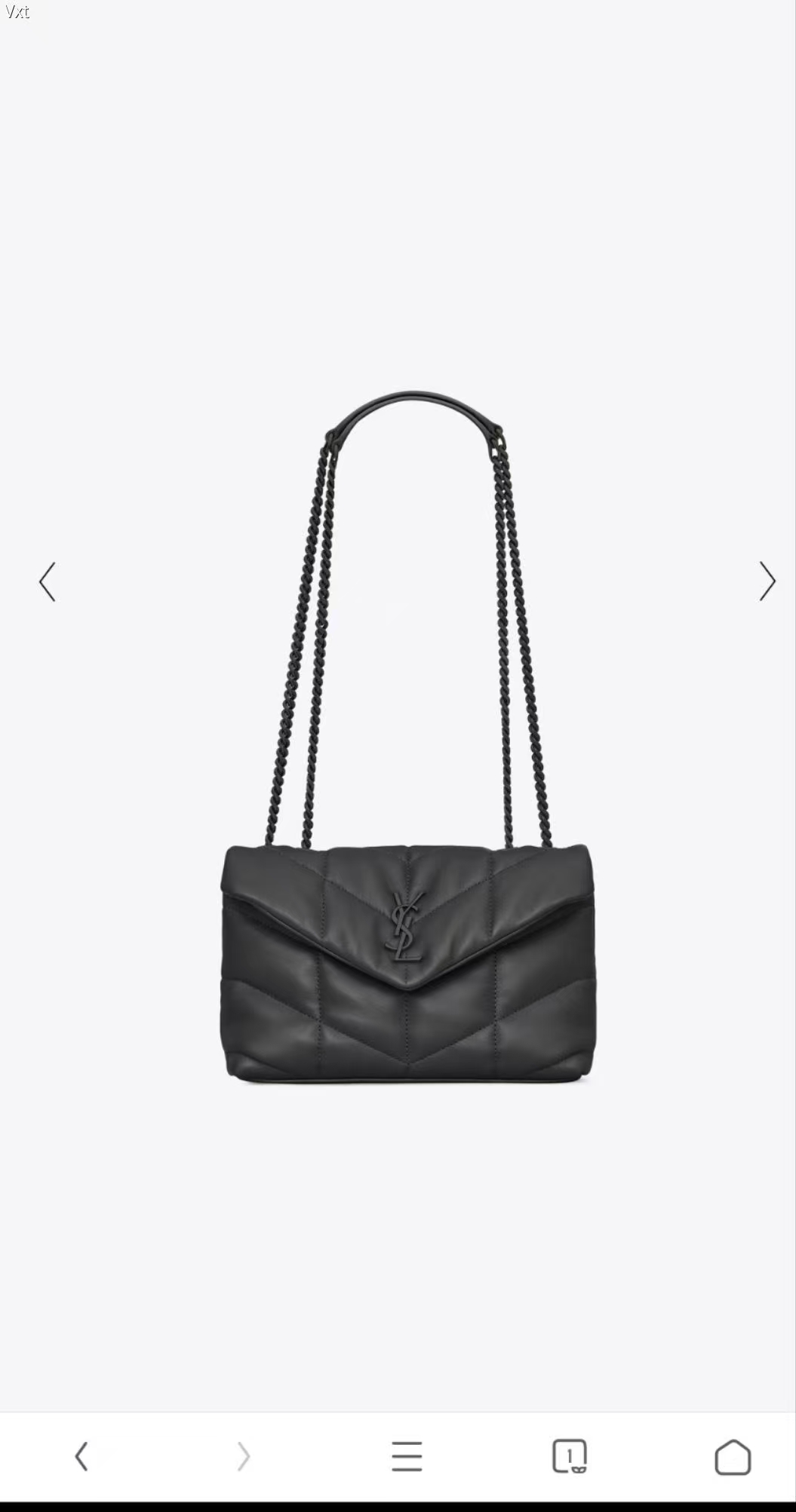Go forward using the forward arrow
Screen dimensions: 796x1512
click(x=244, y=1455)
